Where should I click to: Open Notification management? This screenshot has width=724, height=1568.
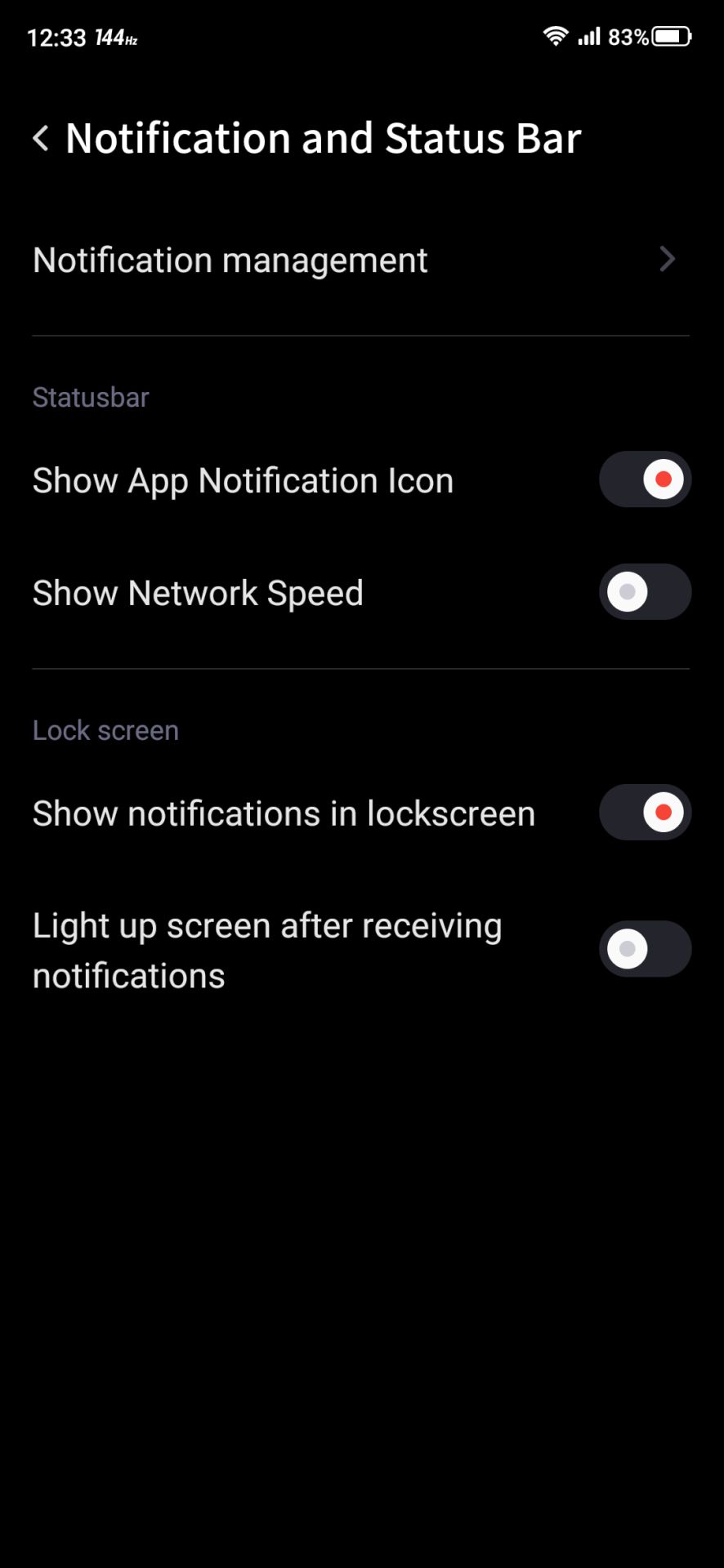361,261
